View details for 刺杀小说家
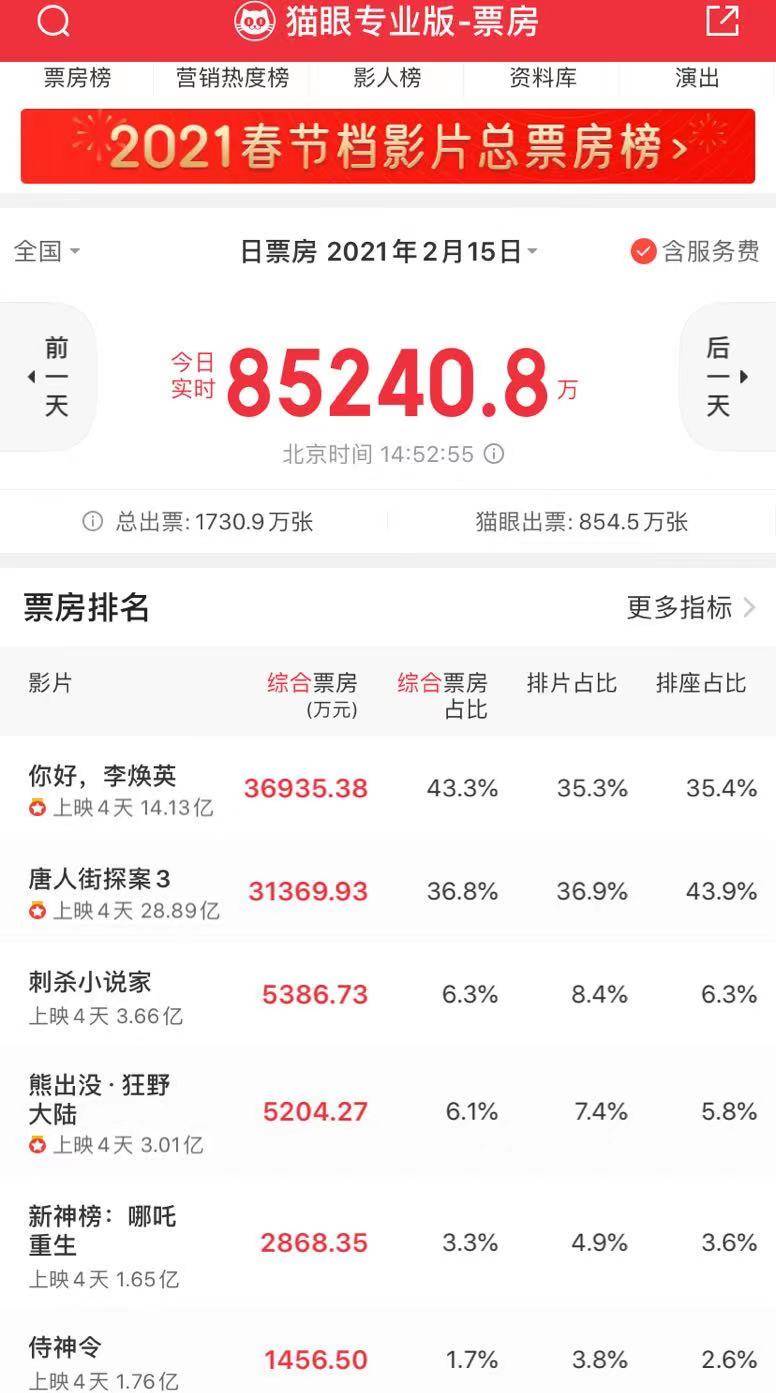This screenshot has height=1393, width=776. pyautogui.click(x=388, y=995)
